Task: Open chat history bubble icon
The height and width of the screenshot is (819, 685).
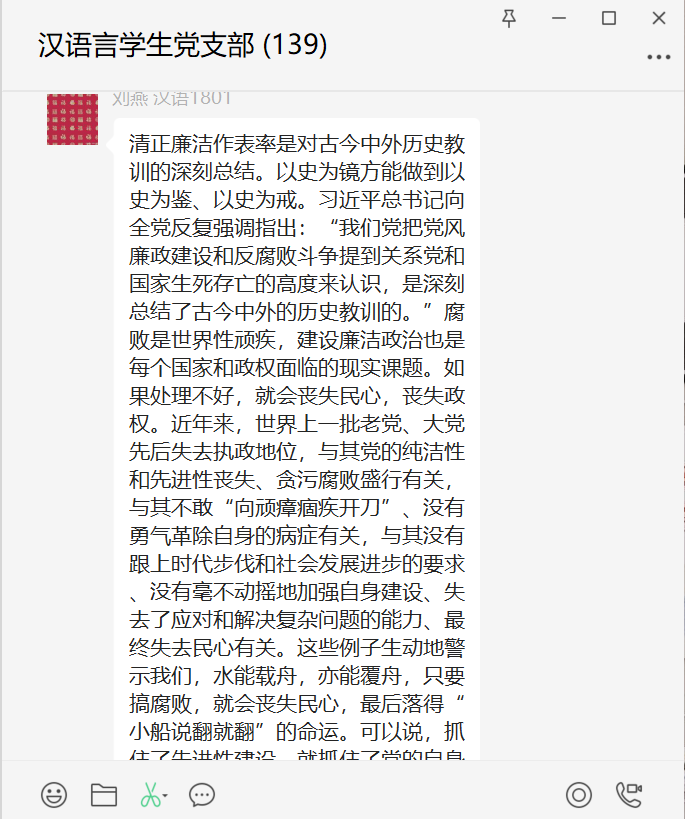Action: 202,795
